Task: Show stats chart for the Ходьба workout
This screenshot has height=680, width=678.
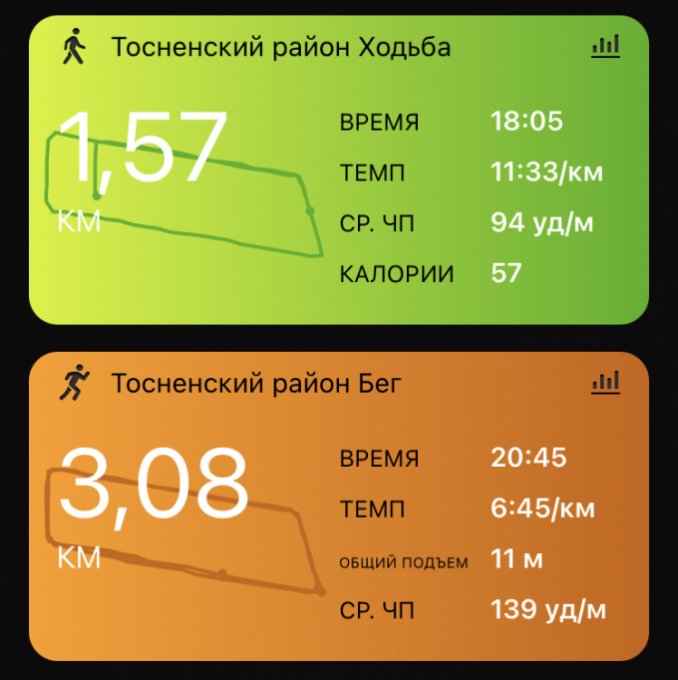Action: [x=605, y=46]
